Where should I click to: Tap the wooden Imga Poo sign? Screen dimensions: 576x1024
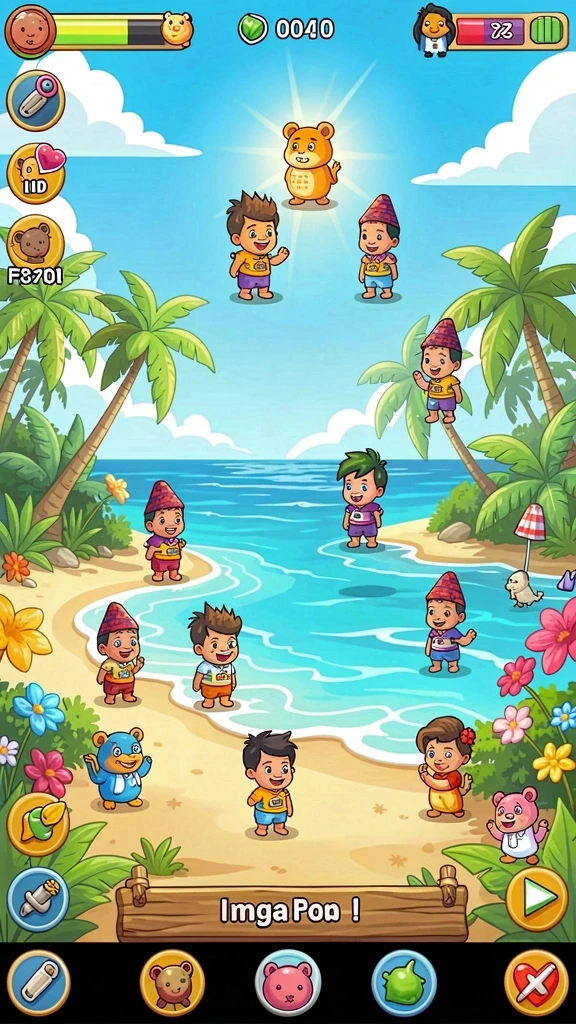[292, 910]
